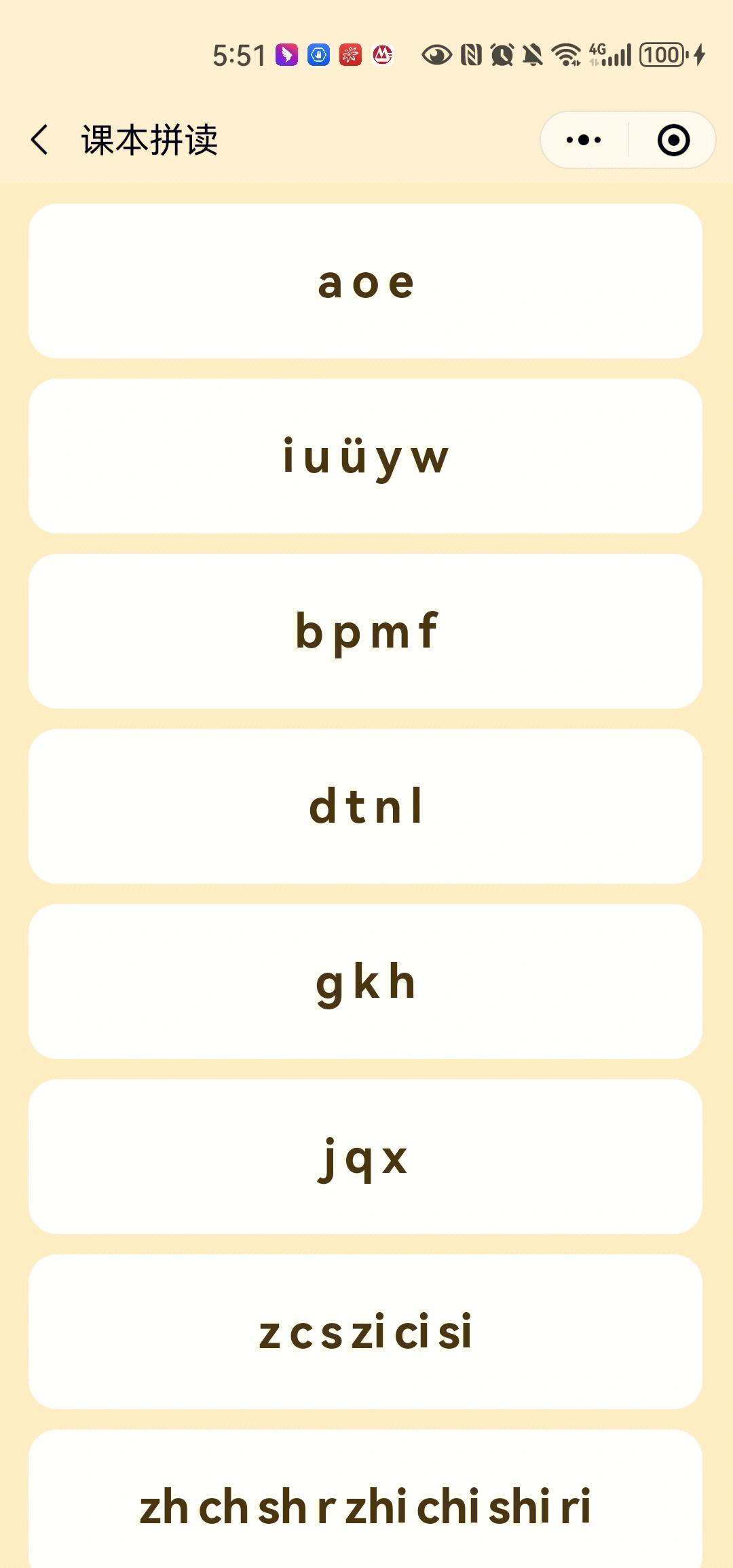Open the j q x lesson
Viewport: 733px width, 1568px height.
tap(365, 1157)
